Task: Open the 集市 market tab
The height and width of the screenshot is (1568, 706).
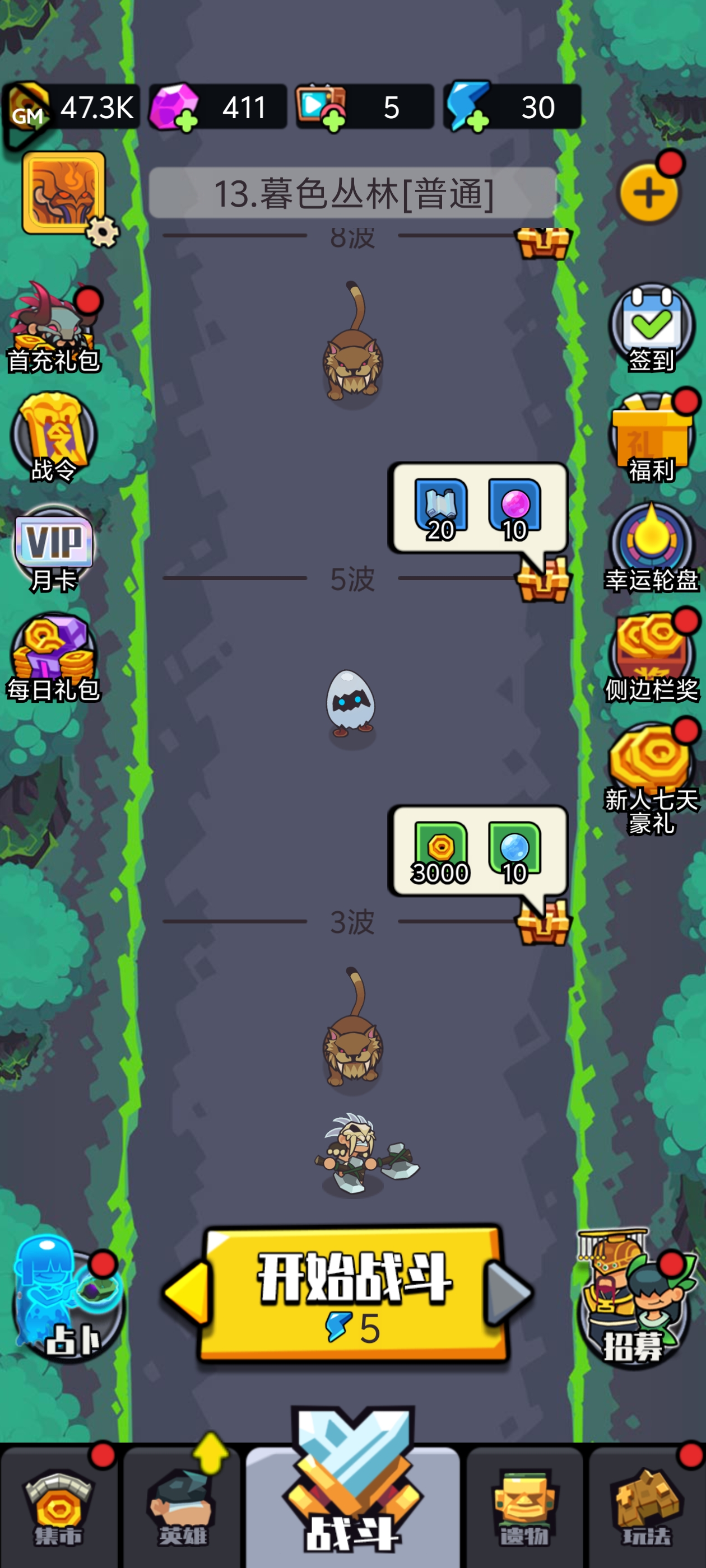Action: (x=58, y=1507)
